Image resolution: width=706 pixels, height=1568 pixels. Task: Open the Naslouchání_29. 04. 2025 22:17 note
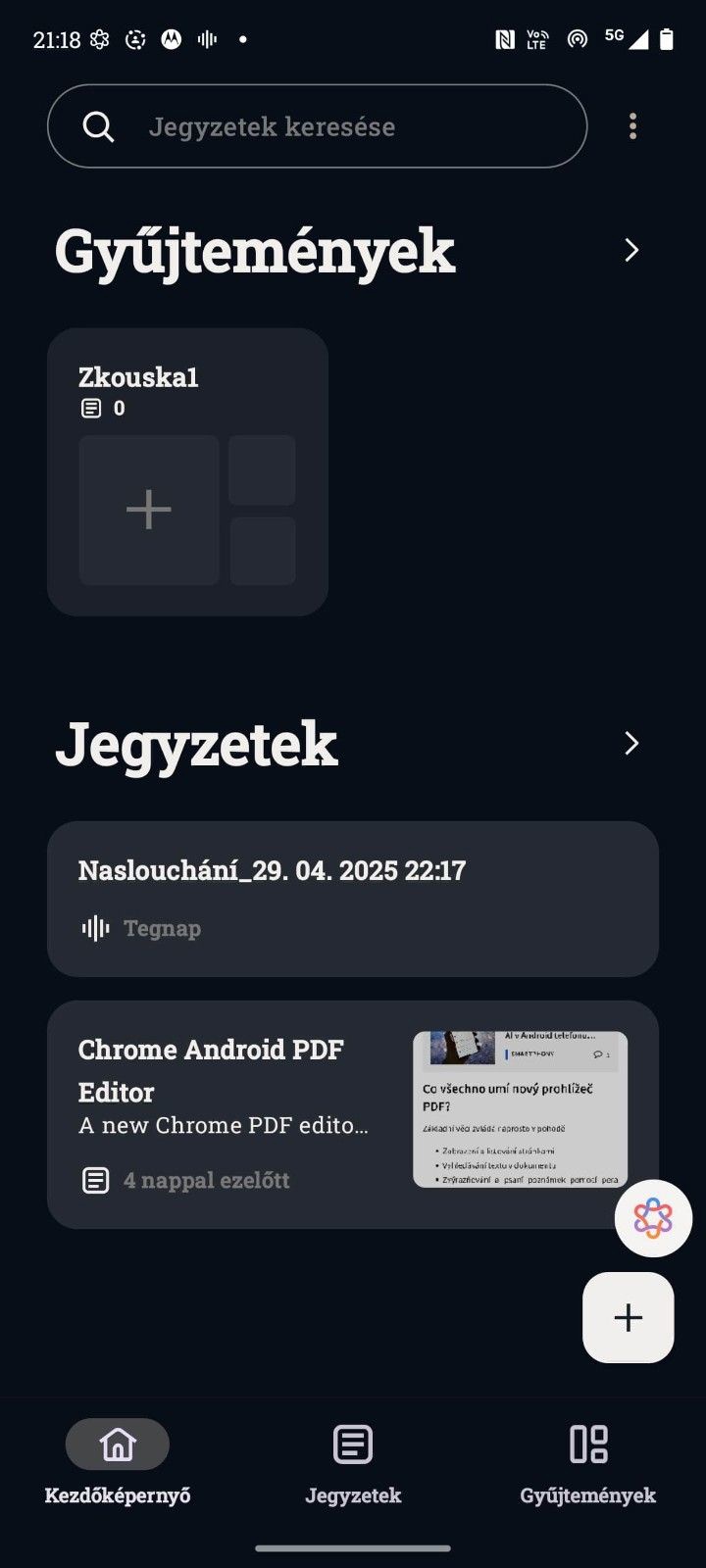pos(352,899)
